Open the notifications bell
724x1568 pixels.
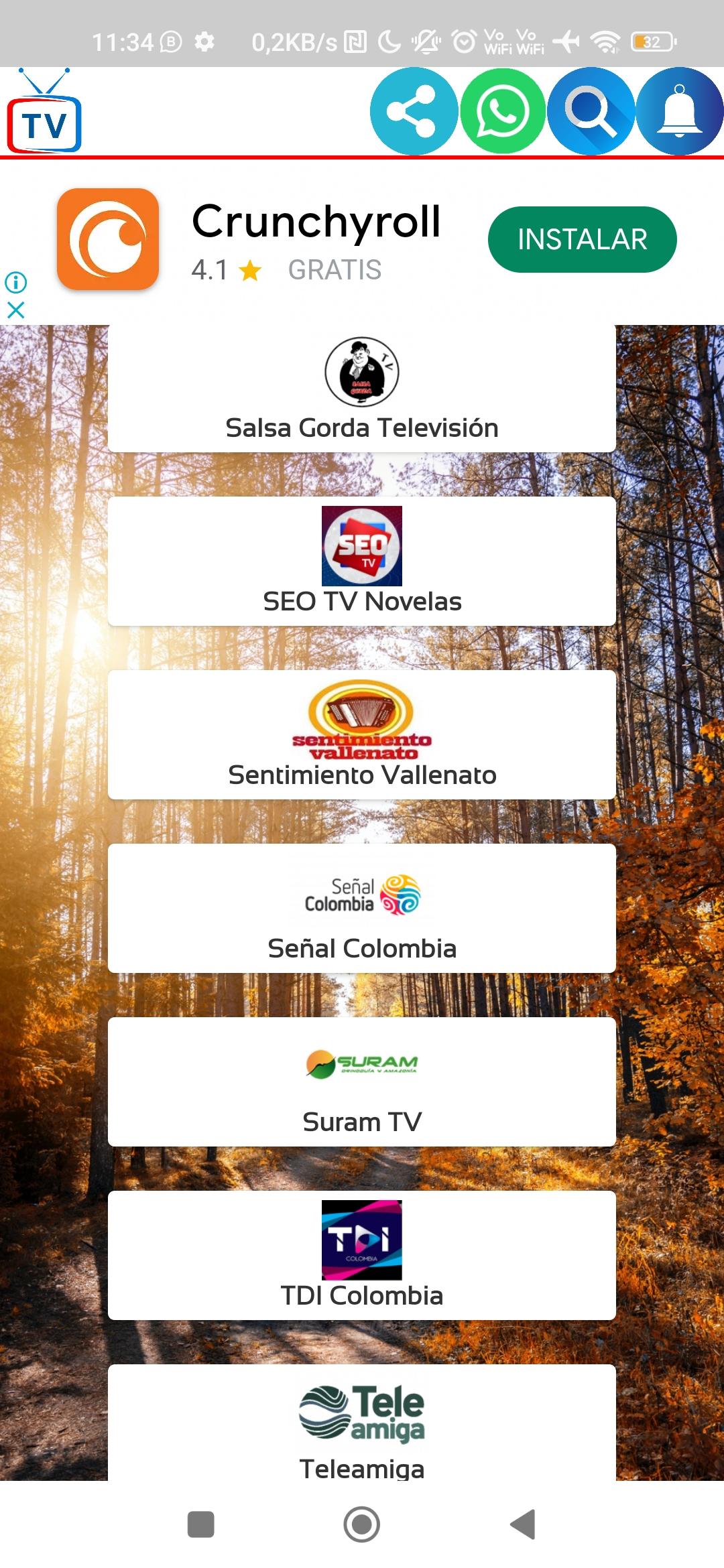[x=679, y=111]
